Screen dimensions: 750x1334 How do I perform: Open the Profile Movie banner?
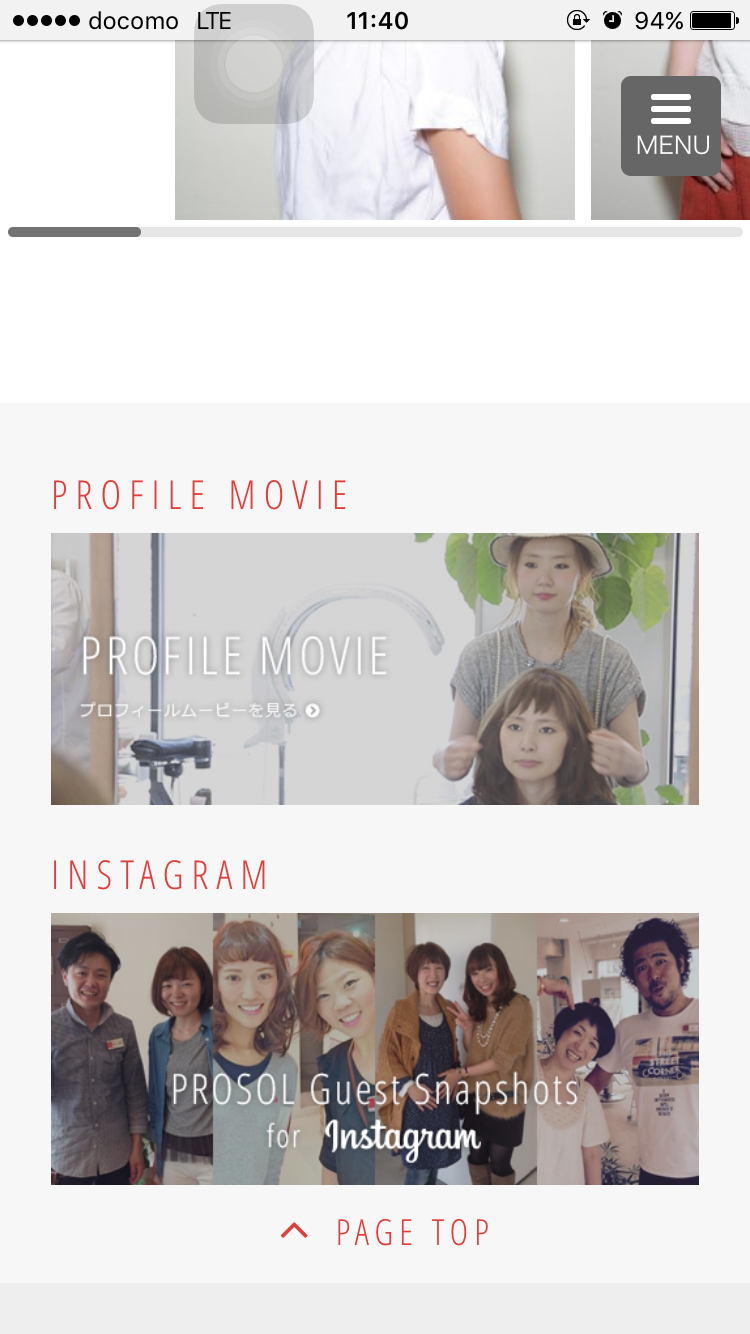(374, 668)
